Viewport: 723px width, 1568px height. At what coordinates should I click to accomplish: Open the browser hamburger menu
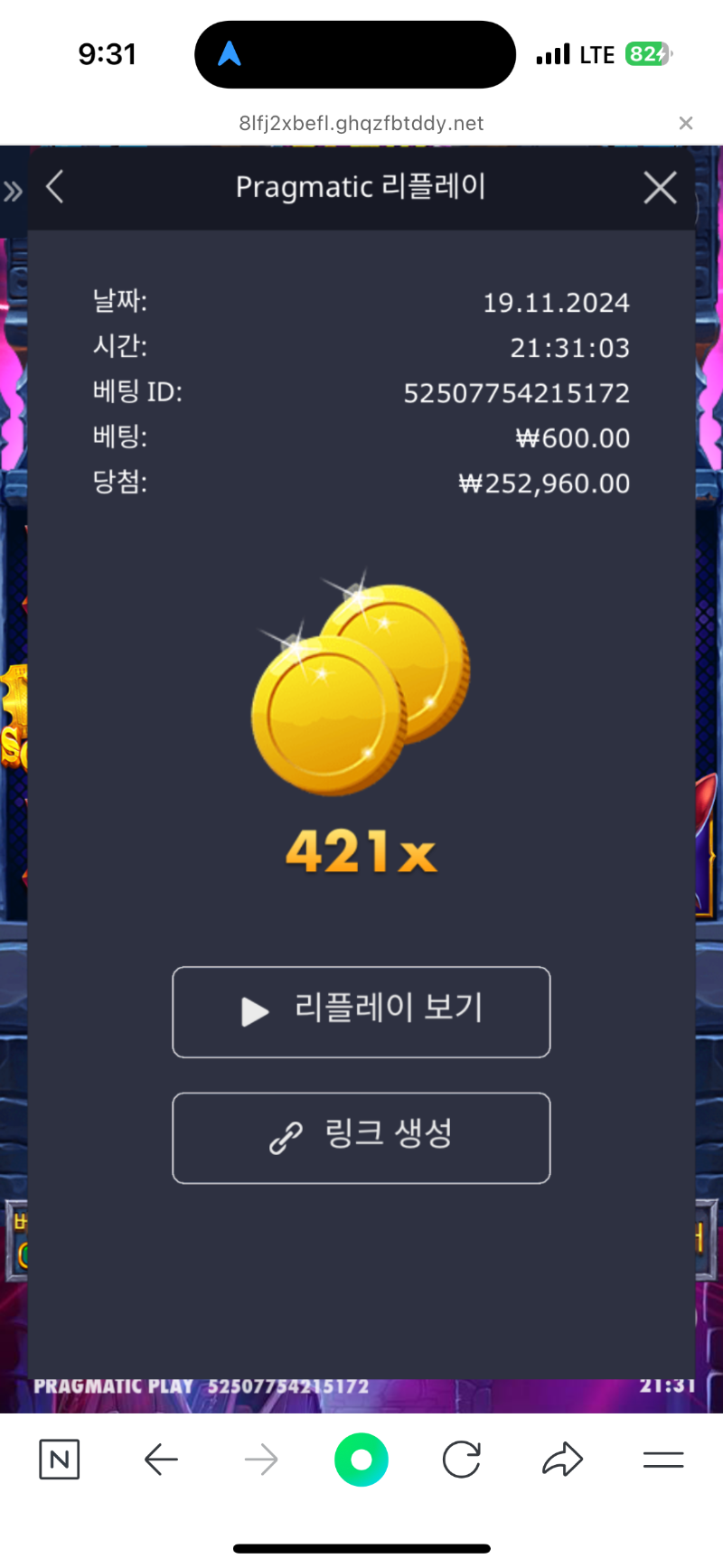coord(662,1459)
